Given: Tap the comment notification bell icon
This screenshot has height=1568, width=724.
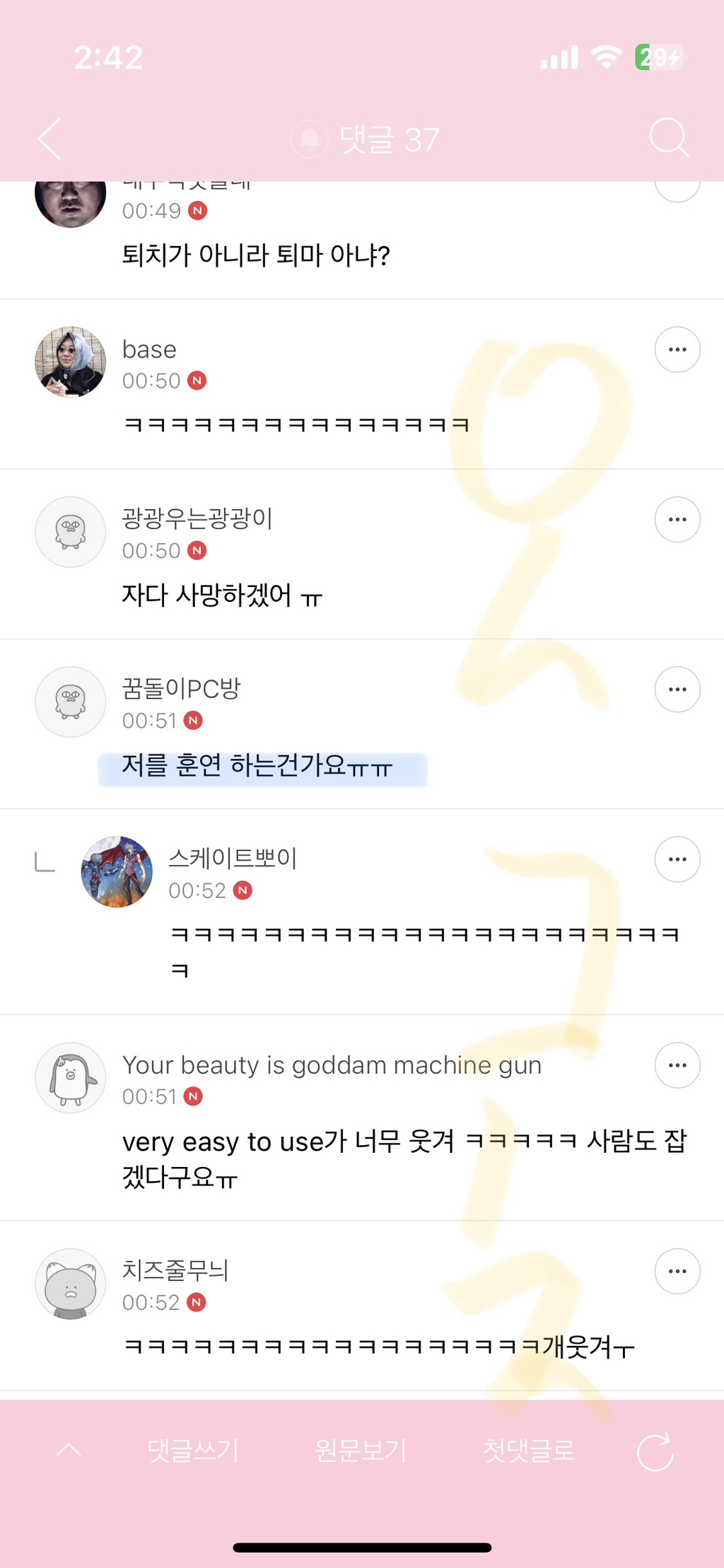Looking at the screenshot, I should click(310, 139).
